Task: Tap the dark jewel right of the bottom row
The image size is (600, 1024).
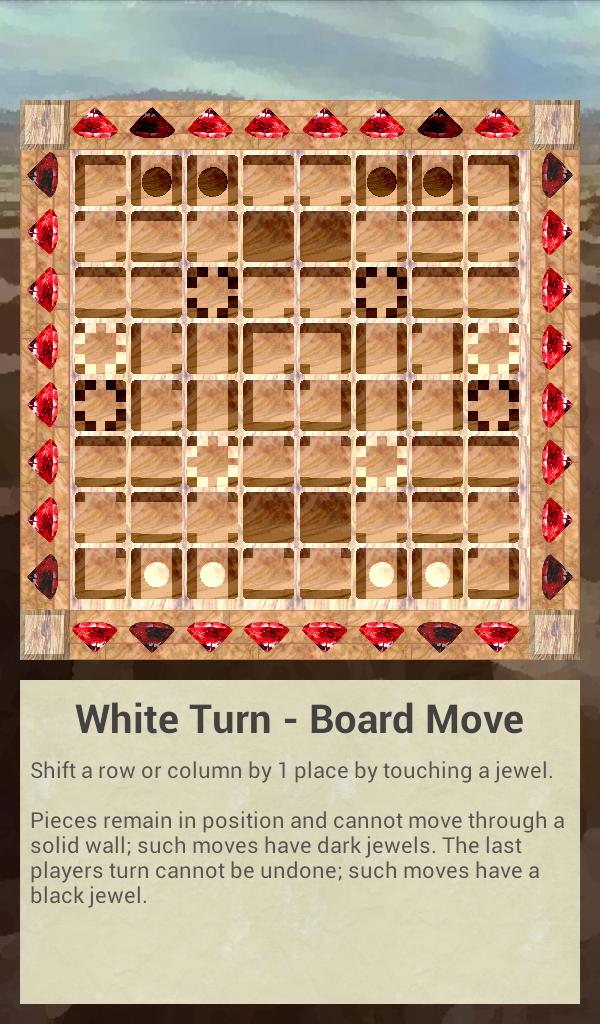Action: [556, 577]
